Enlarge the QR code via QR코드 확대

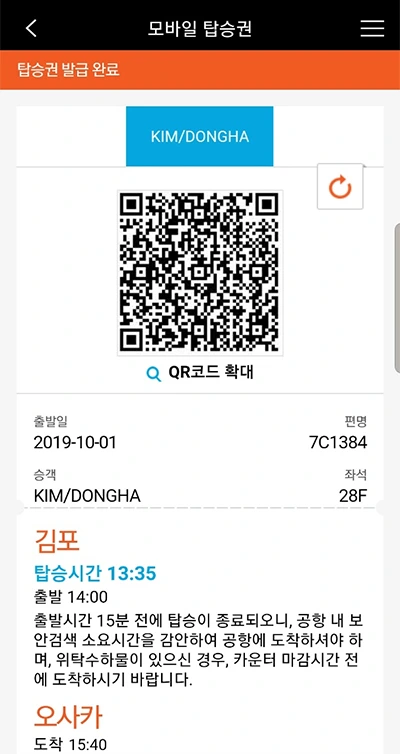pos(199,373)
